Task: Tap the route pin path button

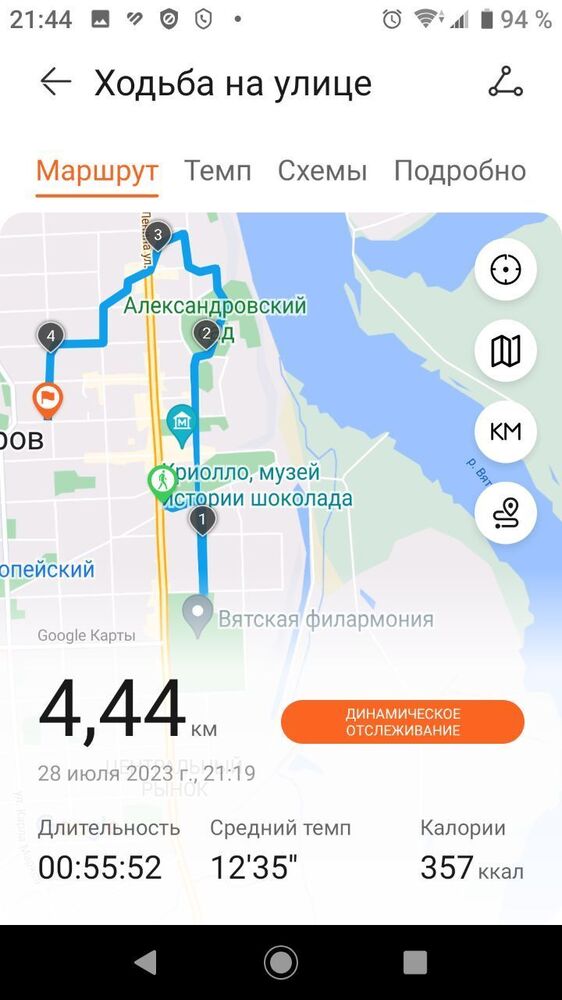Action: 505,513
